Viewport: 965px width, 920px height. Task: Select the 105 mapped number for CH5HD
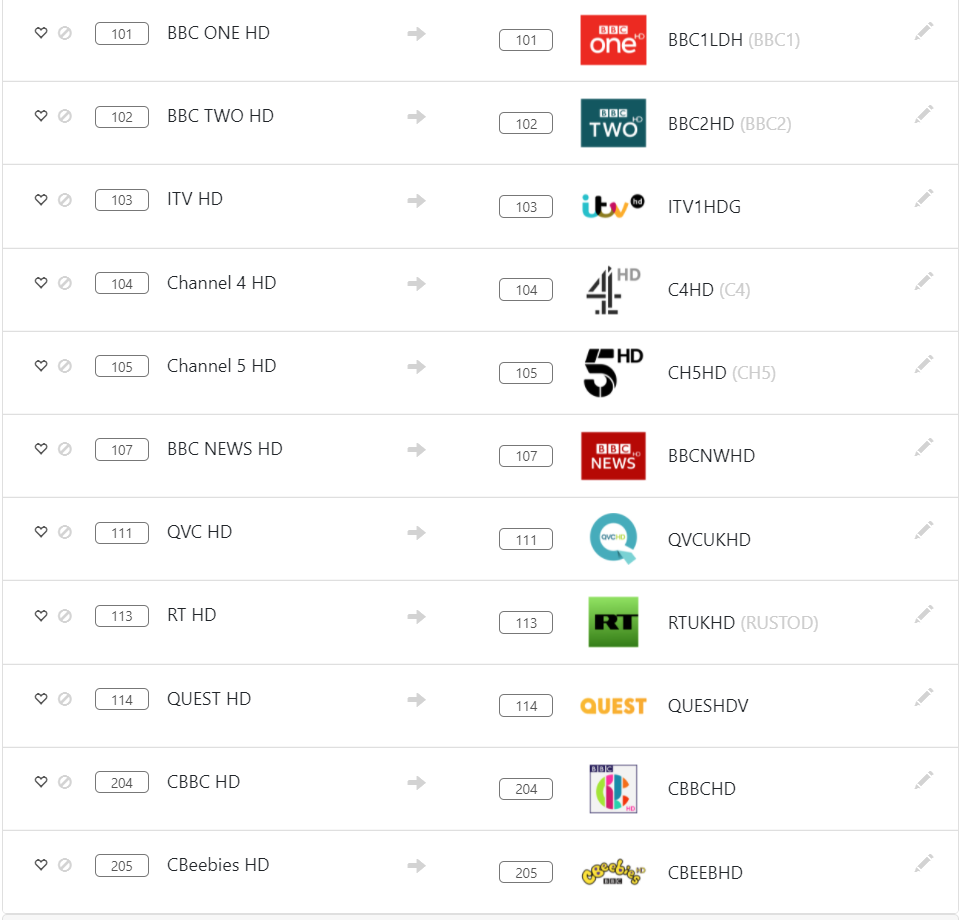(526, 373)
